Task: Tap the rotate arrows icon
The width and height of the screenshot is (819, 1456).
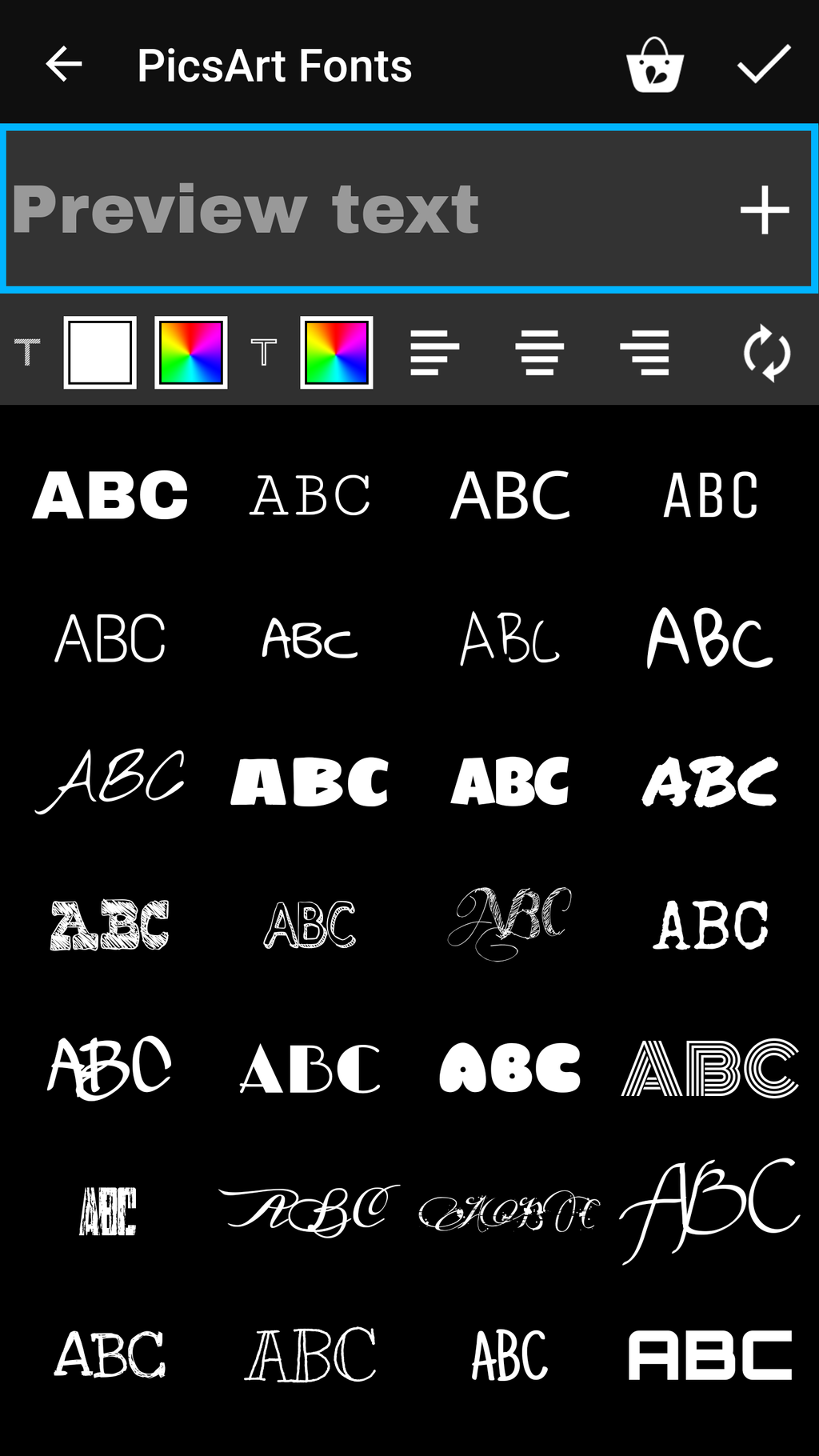Action: pos(767,353)
